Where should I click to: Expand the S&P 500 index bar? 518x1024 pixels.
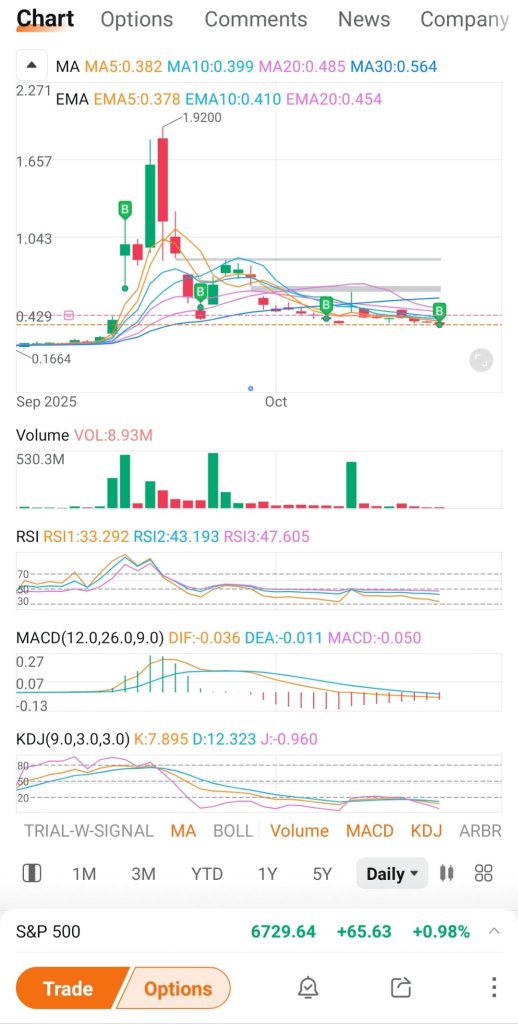(494, 931)
